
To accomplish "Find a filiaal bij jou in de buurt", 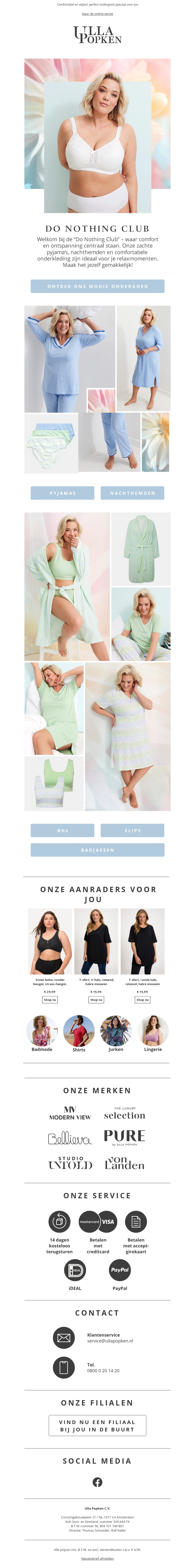I will [97, 1426].
